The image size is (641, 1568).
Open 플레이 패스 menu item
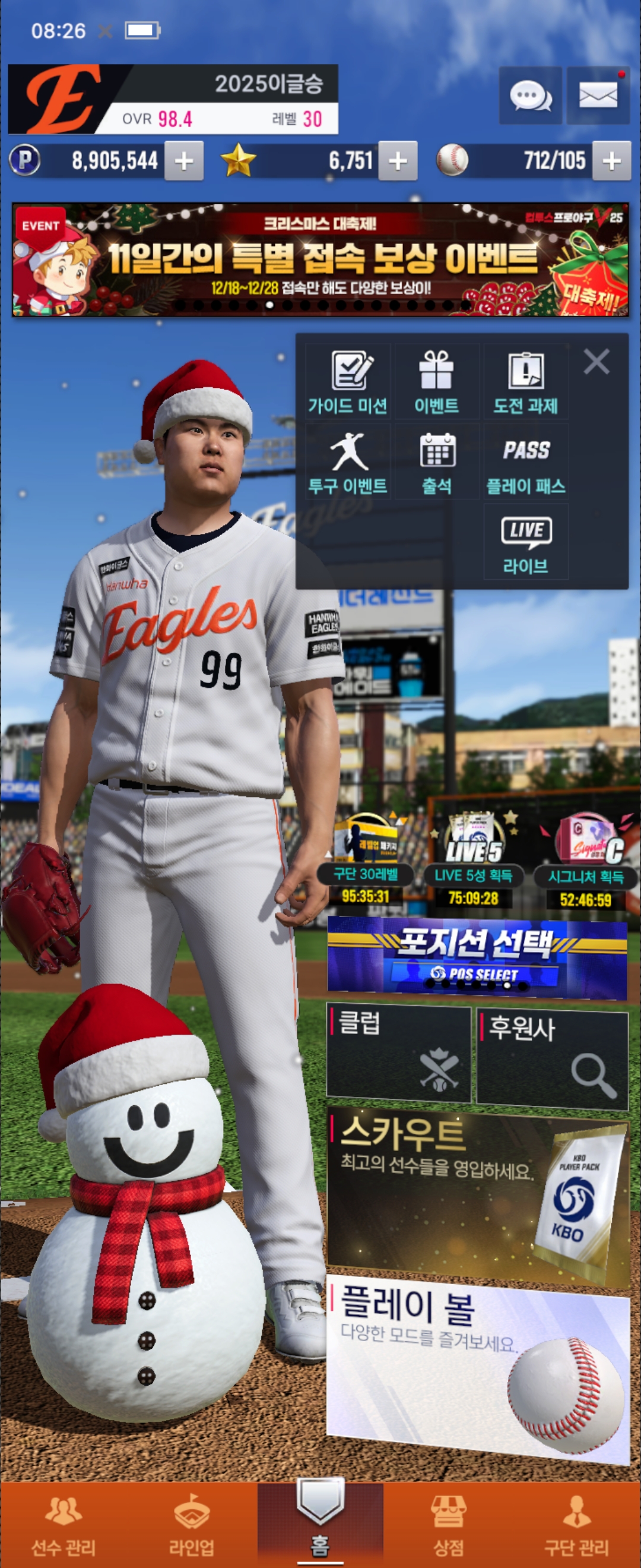(x=525, y=463)
